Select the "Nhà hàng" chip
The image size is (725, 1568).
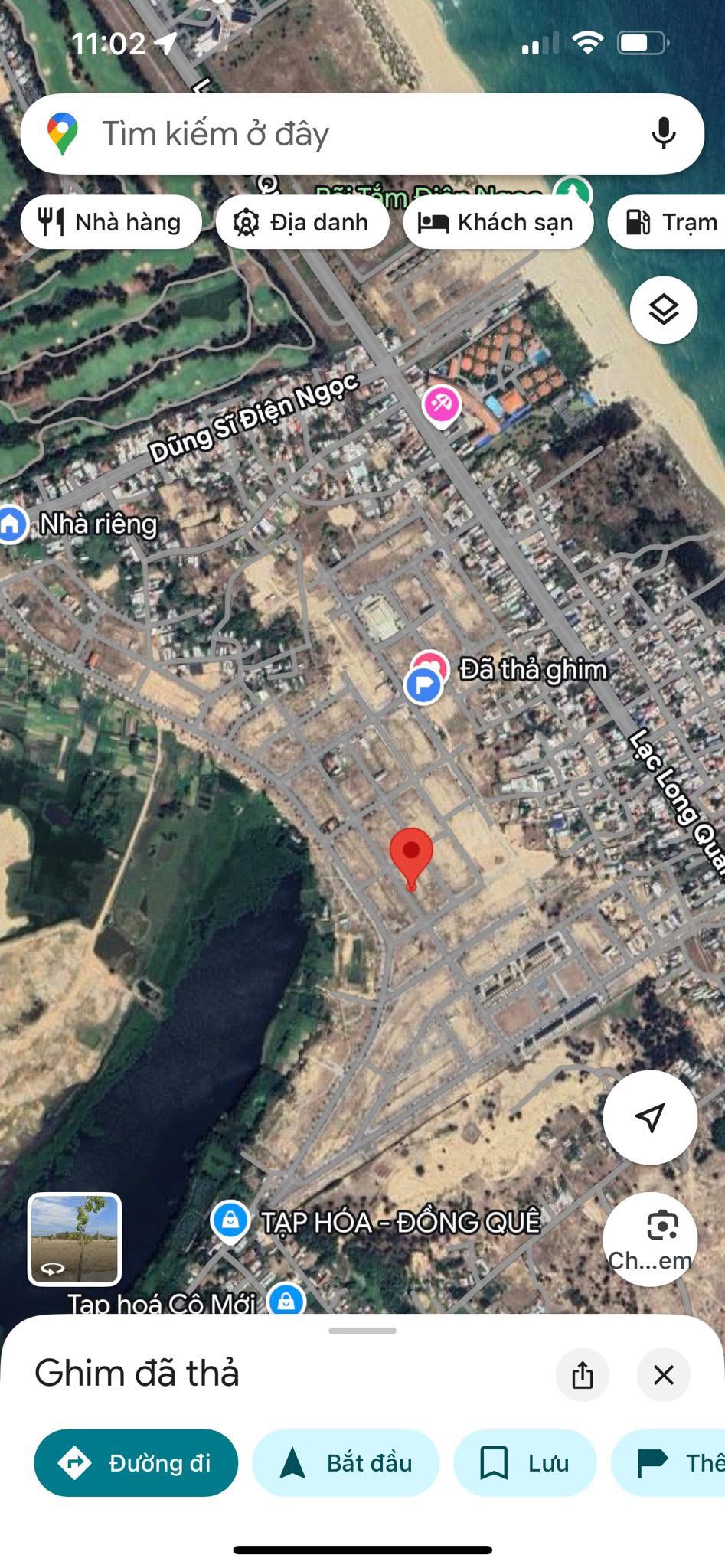click(112, 222)
